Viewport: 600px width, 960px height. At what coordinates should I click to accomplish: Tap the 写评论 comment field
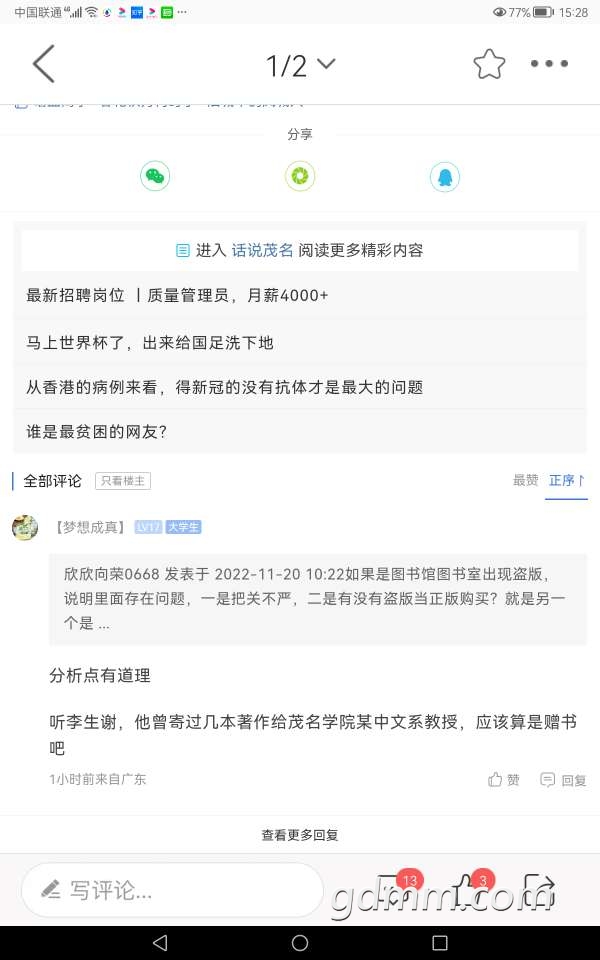pyautogui.click(x=172, y=890)
